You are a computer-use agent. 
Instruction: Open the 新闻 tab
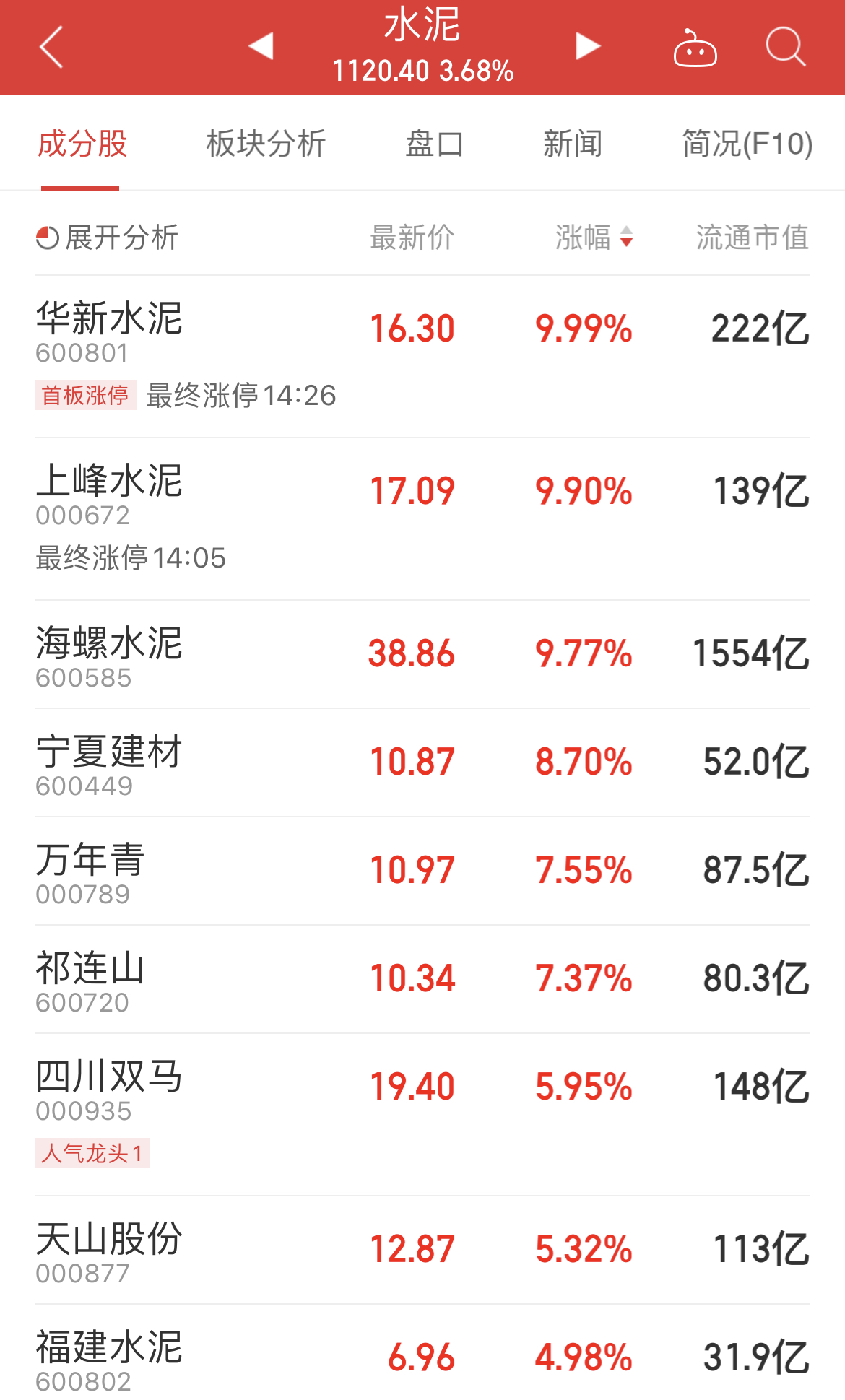[x=573, y=144]
